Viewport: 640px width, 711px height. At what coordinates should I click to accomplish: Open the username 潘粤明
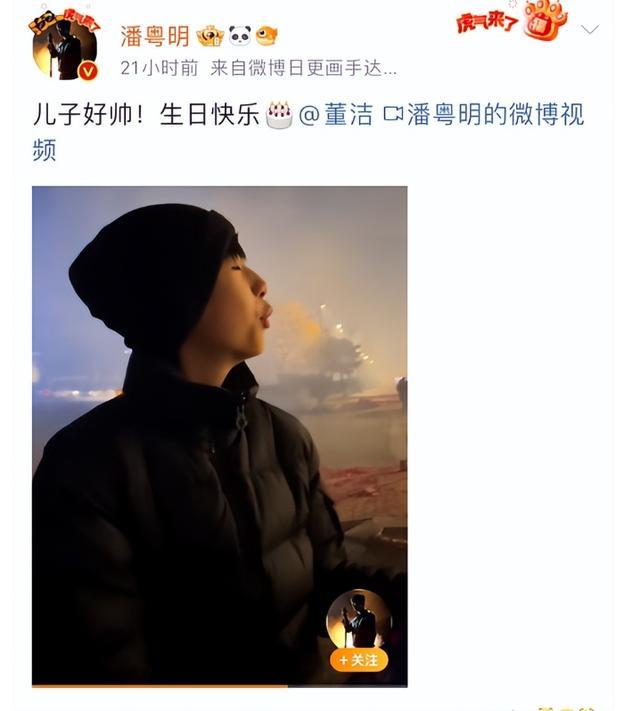pyautogui.click(x=155, y=37)
